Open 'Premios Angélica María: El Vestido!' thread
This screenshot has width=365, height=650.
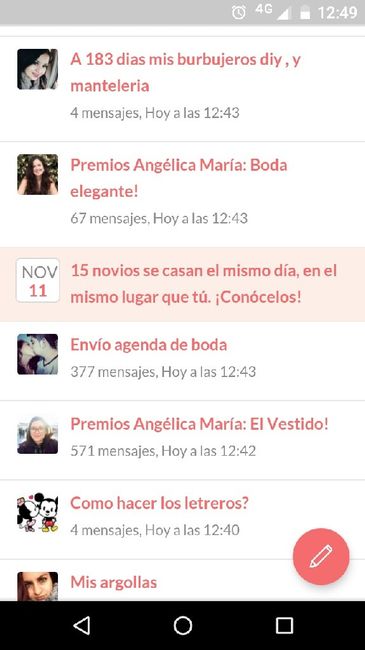click(182, 440)
